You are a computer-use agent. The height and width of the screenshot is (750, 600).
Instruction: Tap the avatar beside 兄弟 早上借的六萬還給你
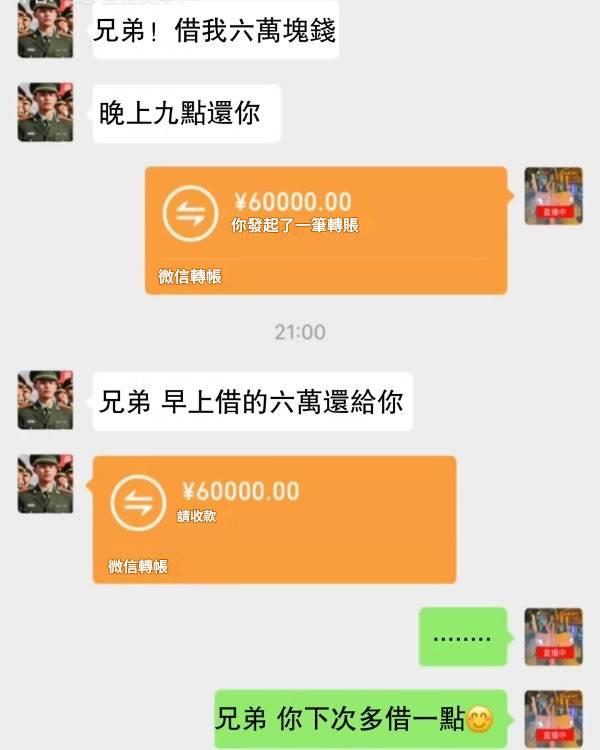click(45, 400)
